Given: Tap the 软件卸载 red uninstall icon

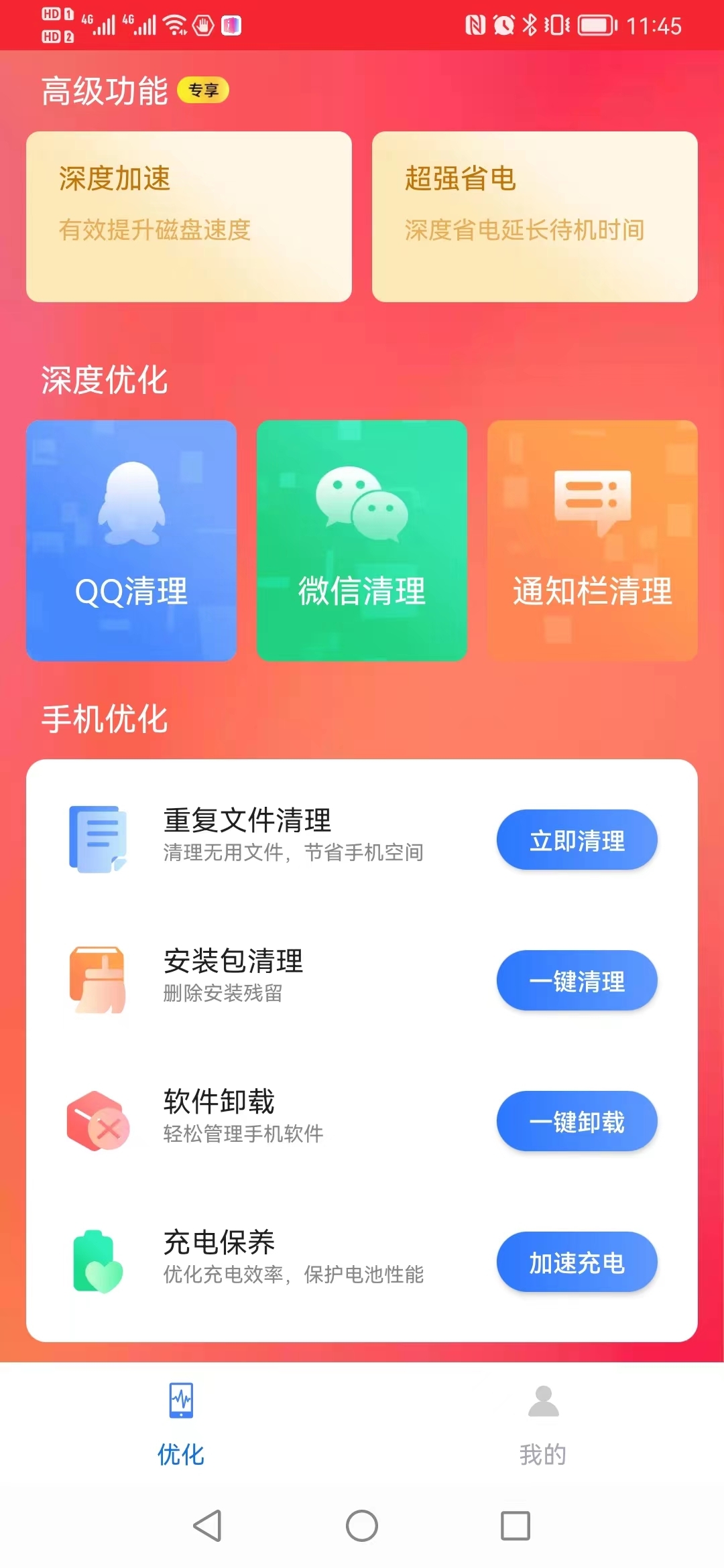Looking at the screenshot, I should [x=98, y=1121].
